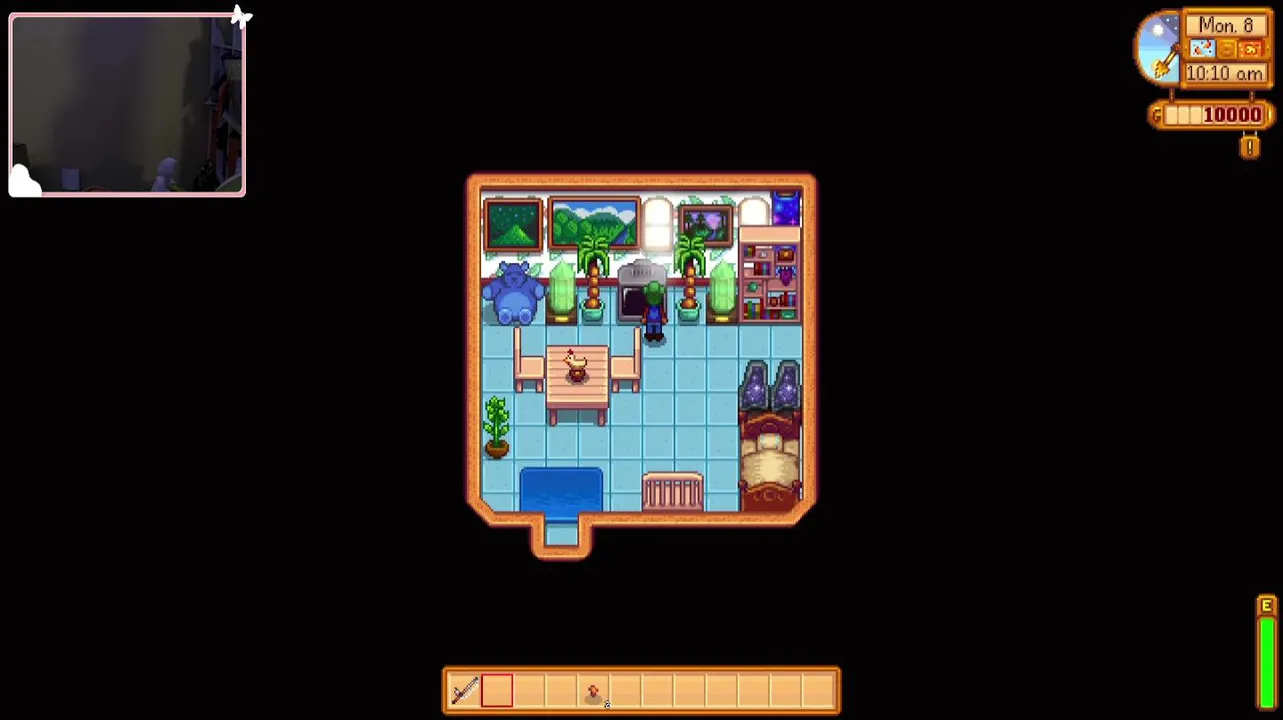
Task: Select the sword in the toolbar
Action: [464, 691]
